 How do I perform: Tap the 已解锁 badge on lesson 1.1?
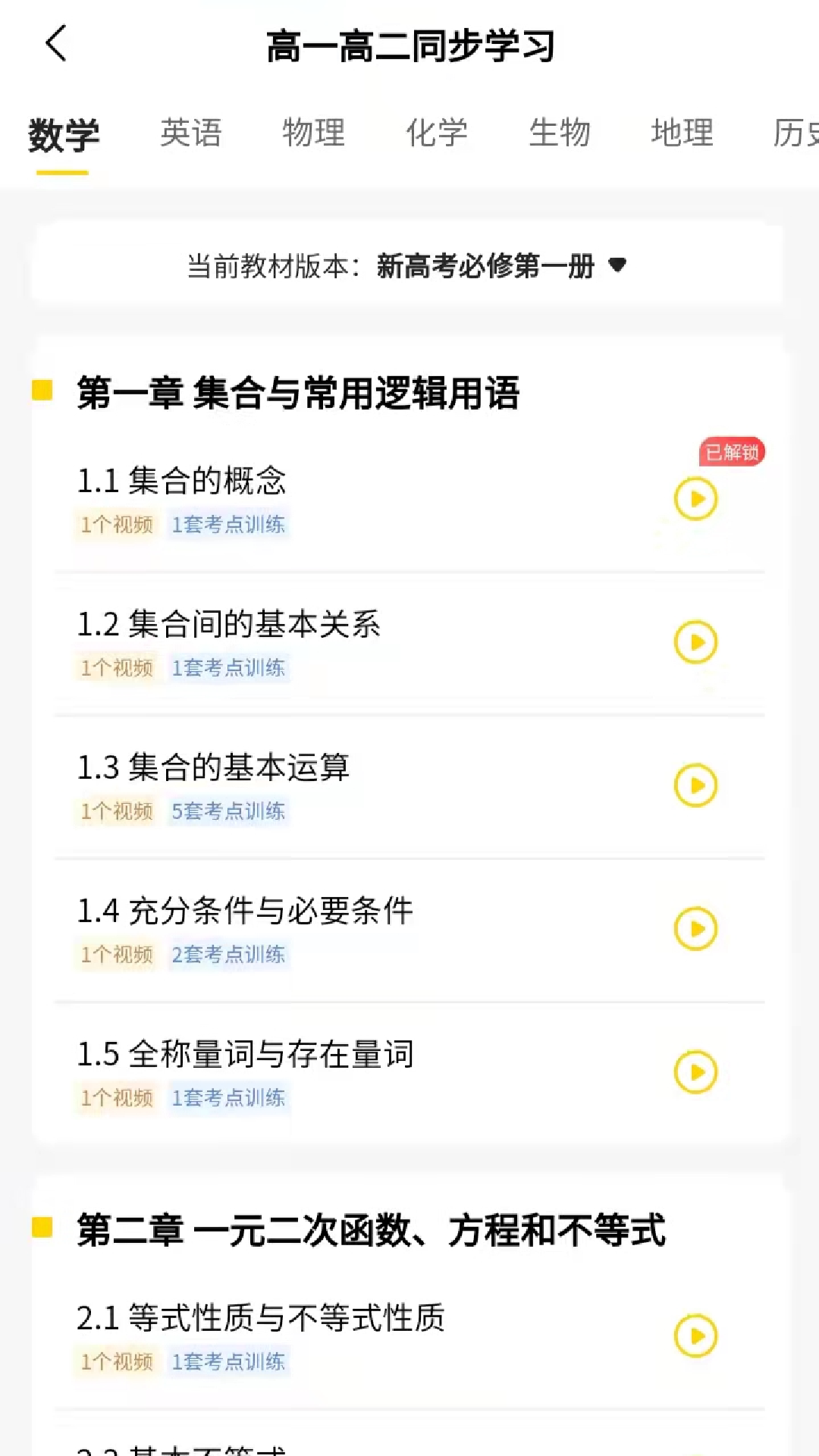point(731,452)
